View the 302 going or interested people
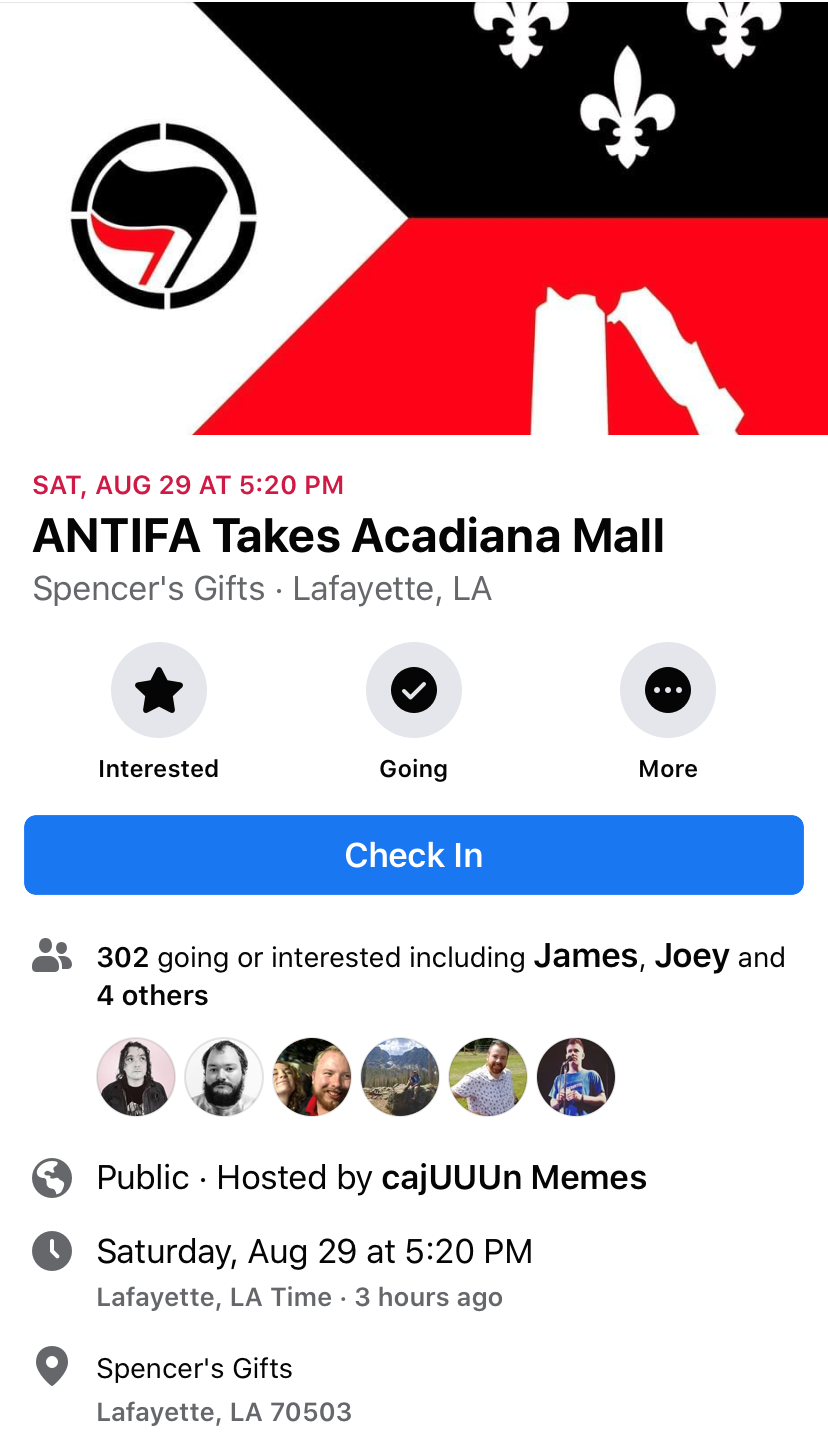This screenshot has width=828, height=1440. [x=440, y=975]
